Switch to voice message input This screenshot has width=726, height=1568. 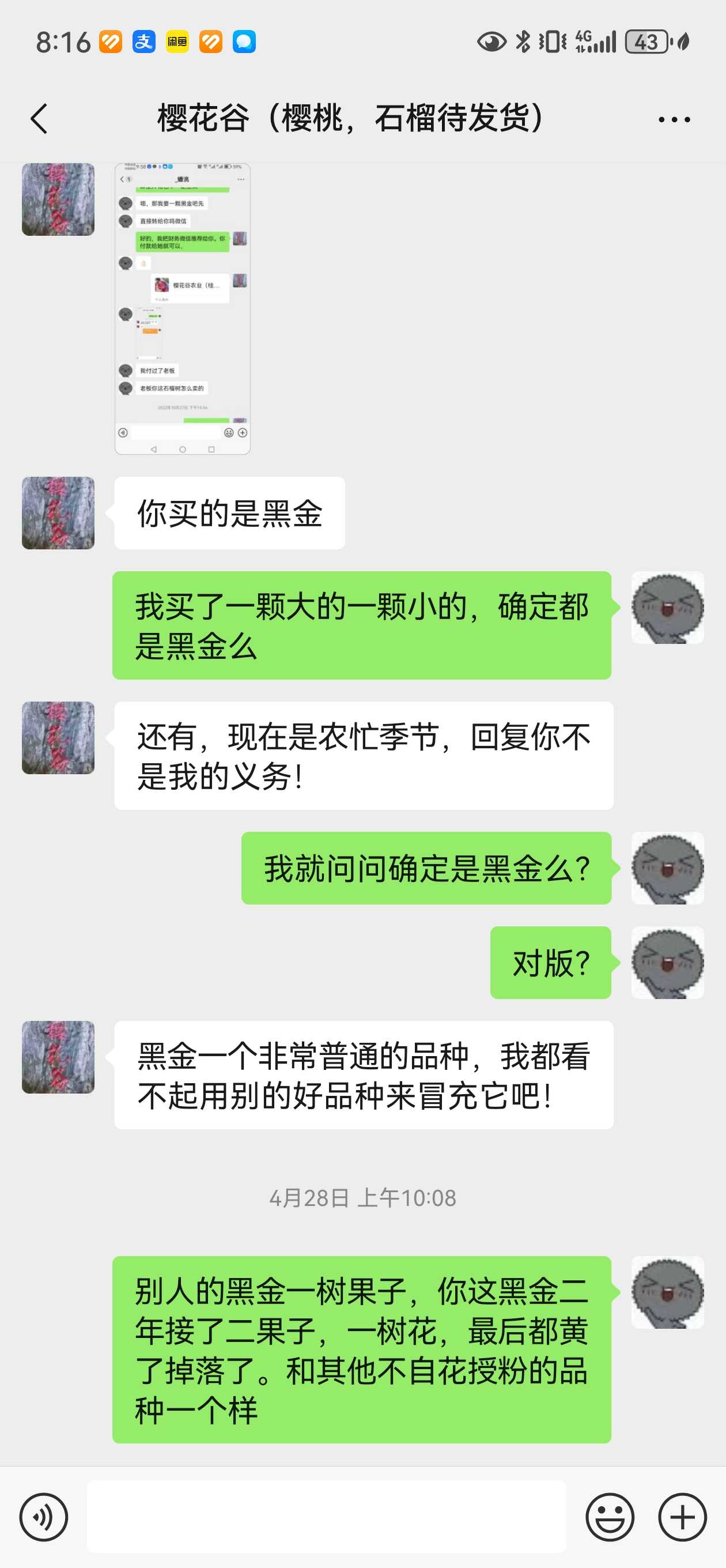[x=44, y=1517]
